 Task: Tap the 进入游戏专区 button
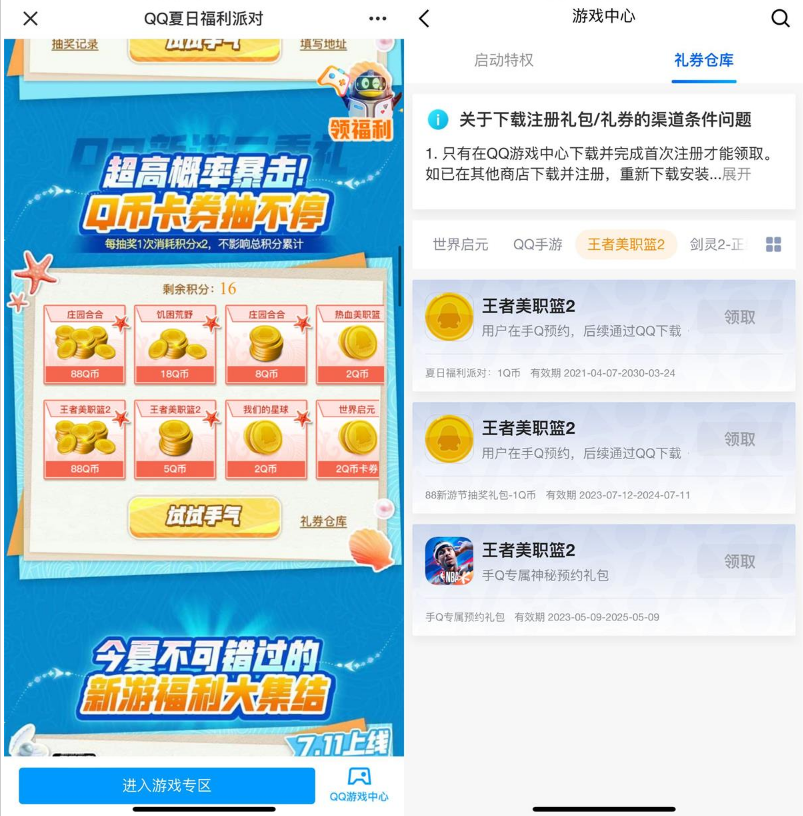[x=167, y=786]
